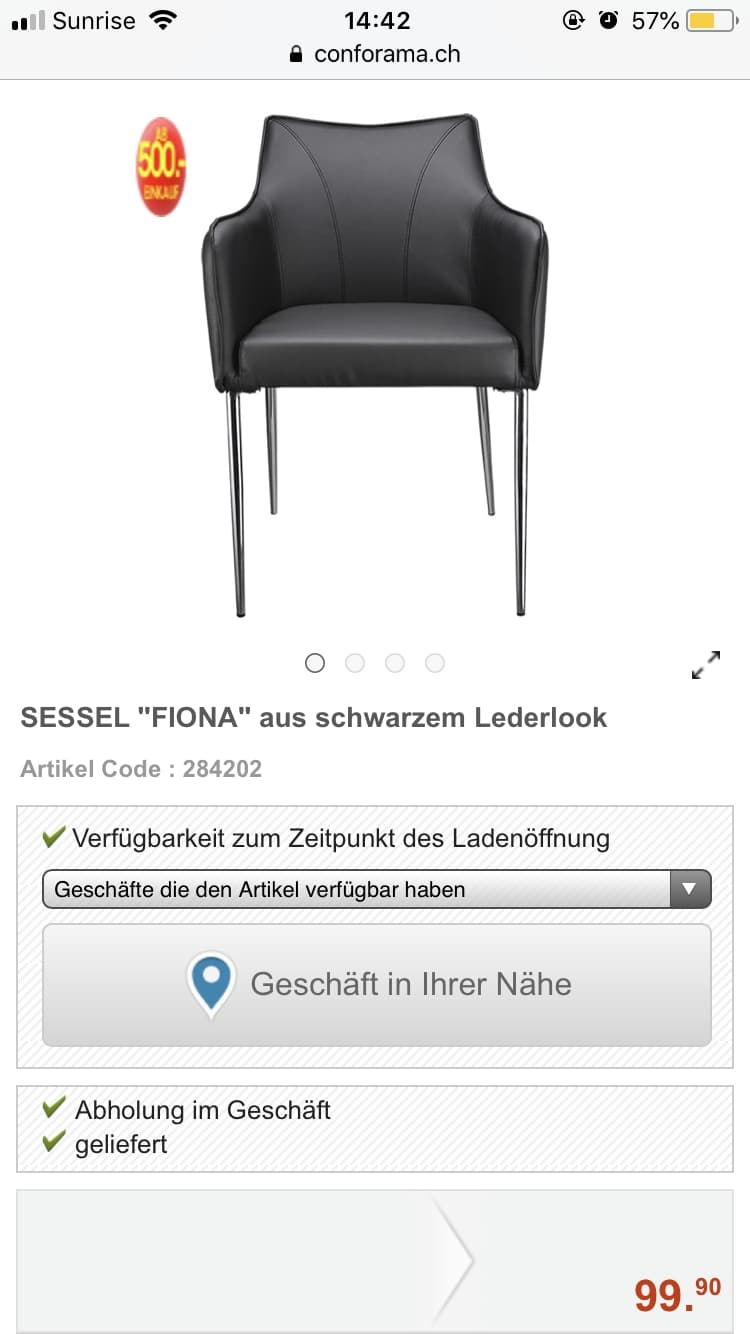The height and width of the screenshot is (1334, 750).
Task: Show the second product image dot
Action: point(355,663)
